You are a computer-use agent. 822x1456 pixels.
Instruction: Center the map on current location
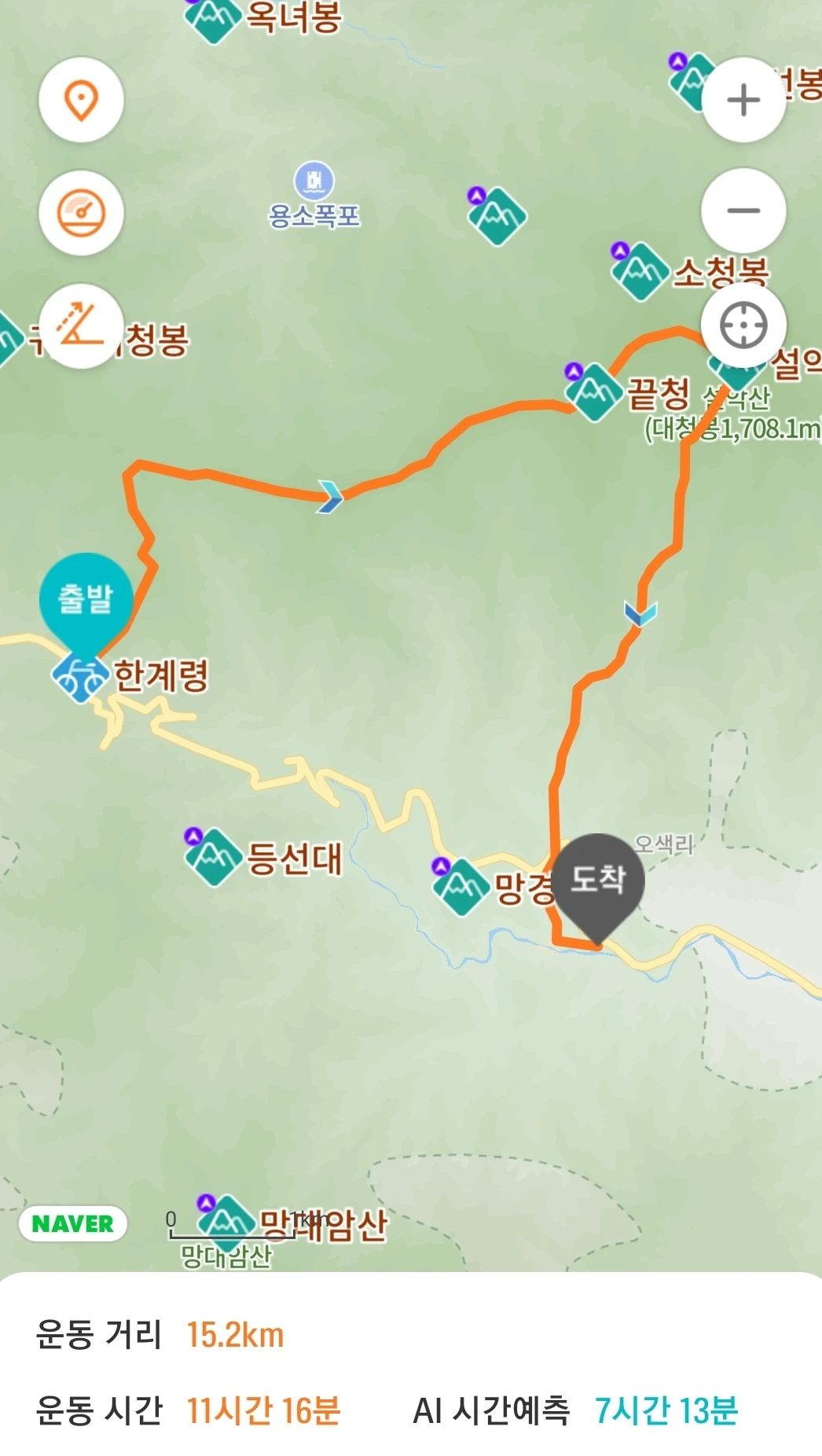[743, 325]
